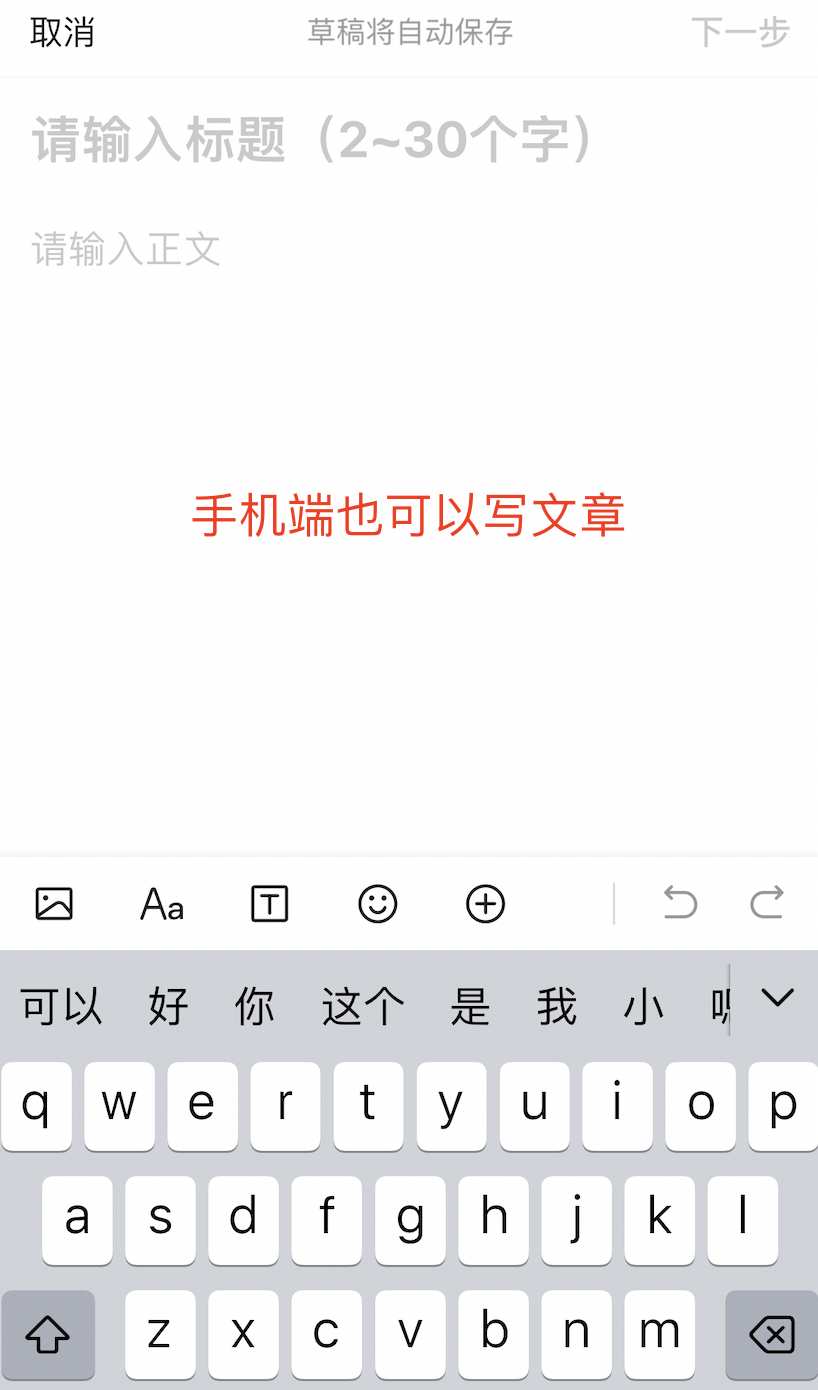Tap 取消 to cancel the draft
Screen dimensions: 818x1390
pos(62,32)
